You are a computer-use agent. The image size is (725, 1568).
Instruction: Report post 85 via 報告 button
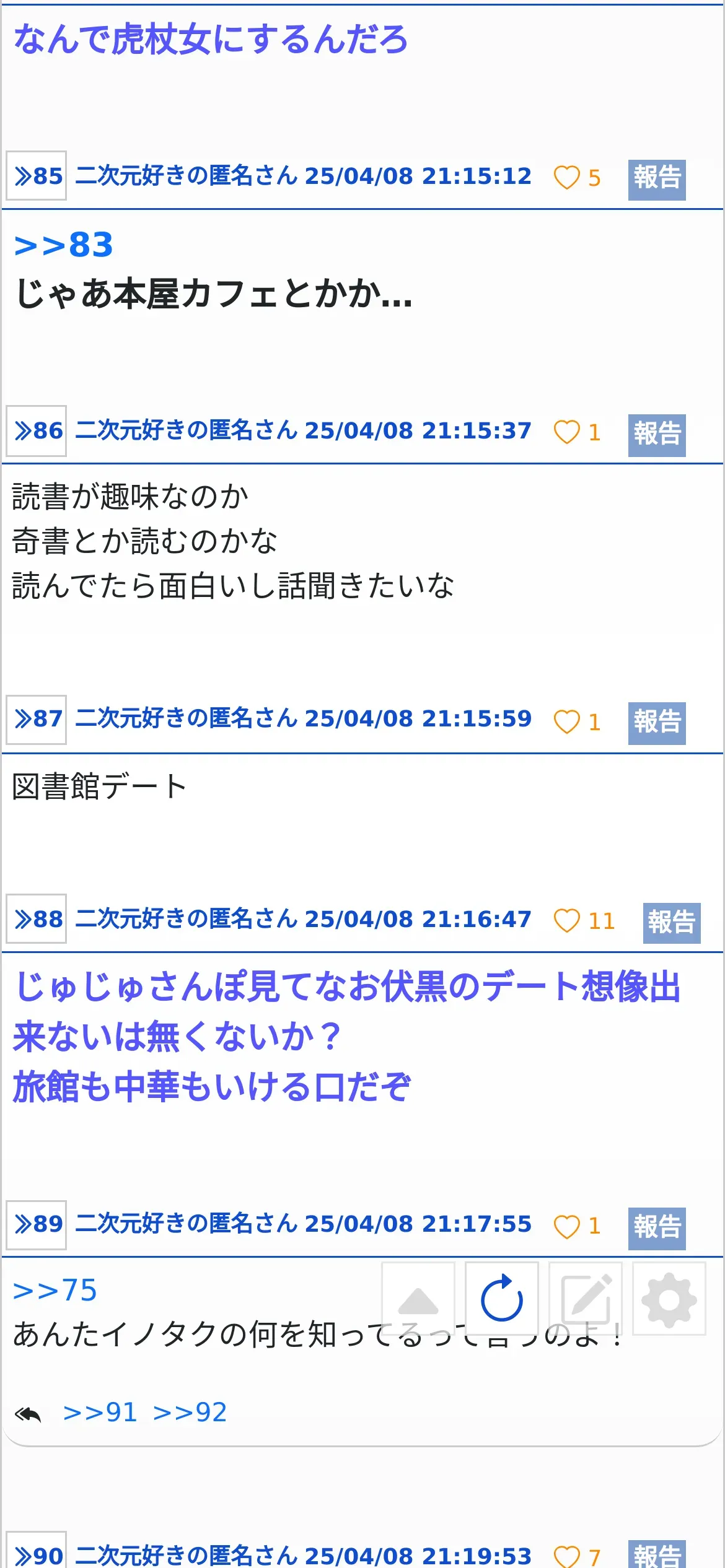657,180
